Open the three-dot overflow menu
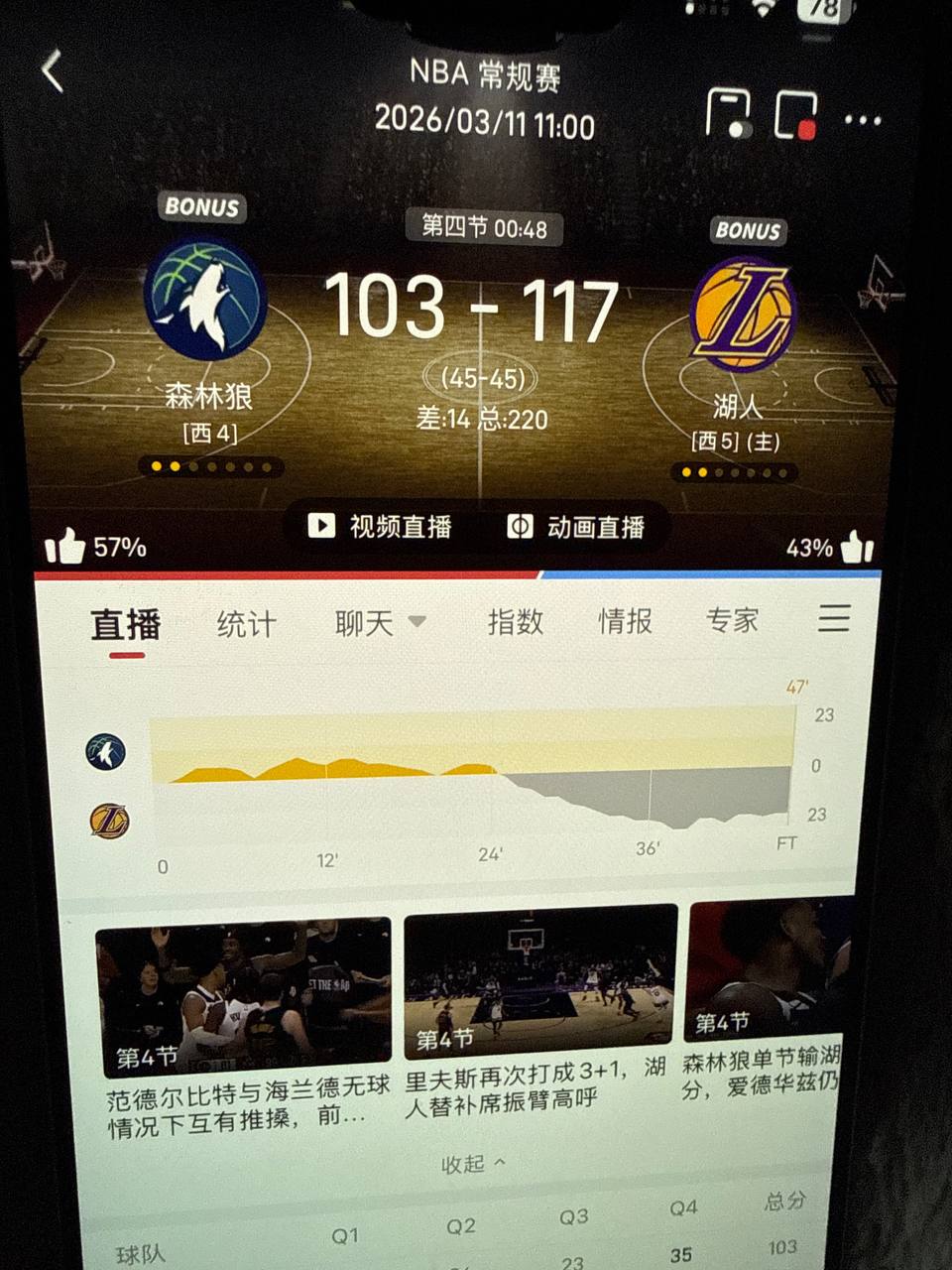 tap(863, 121)
